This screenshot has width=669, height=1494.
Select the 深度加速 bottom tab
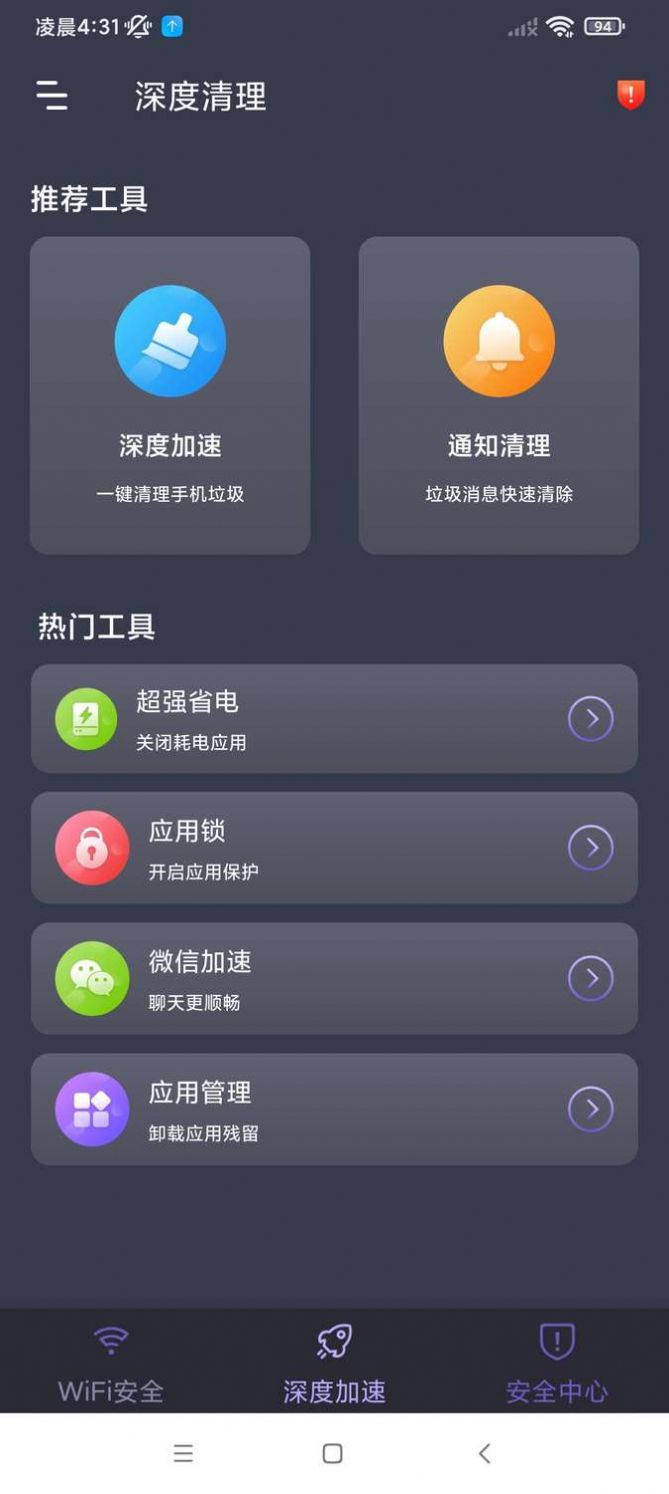(334, 1362)
